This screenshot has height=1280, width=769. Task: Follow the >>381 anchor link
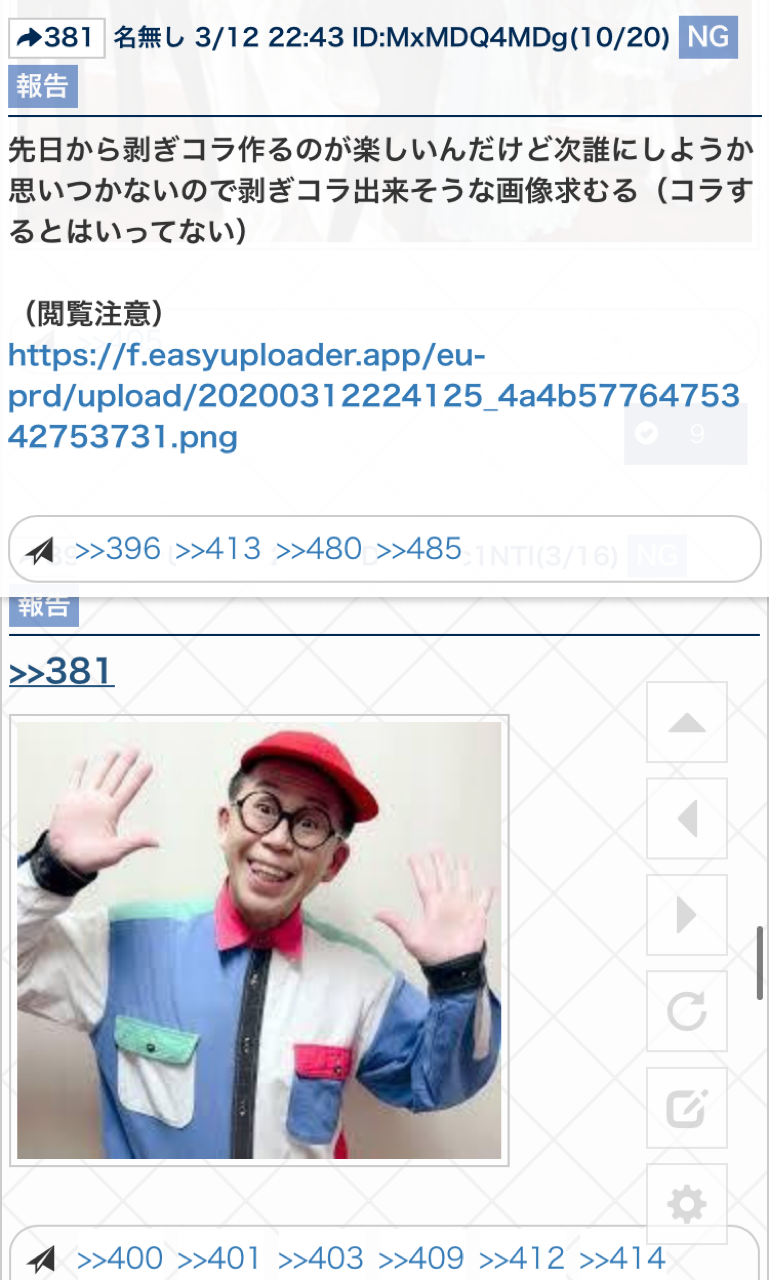click(x=62, y=672)
